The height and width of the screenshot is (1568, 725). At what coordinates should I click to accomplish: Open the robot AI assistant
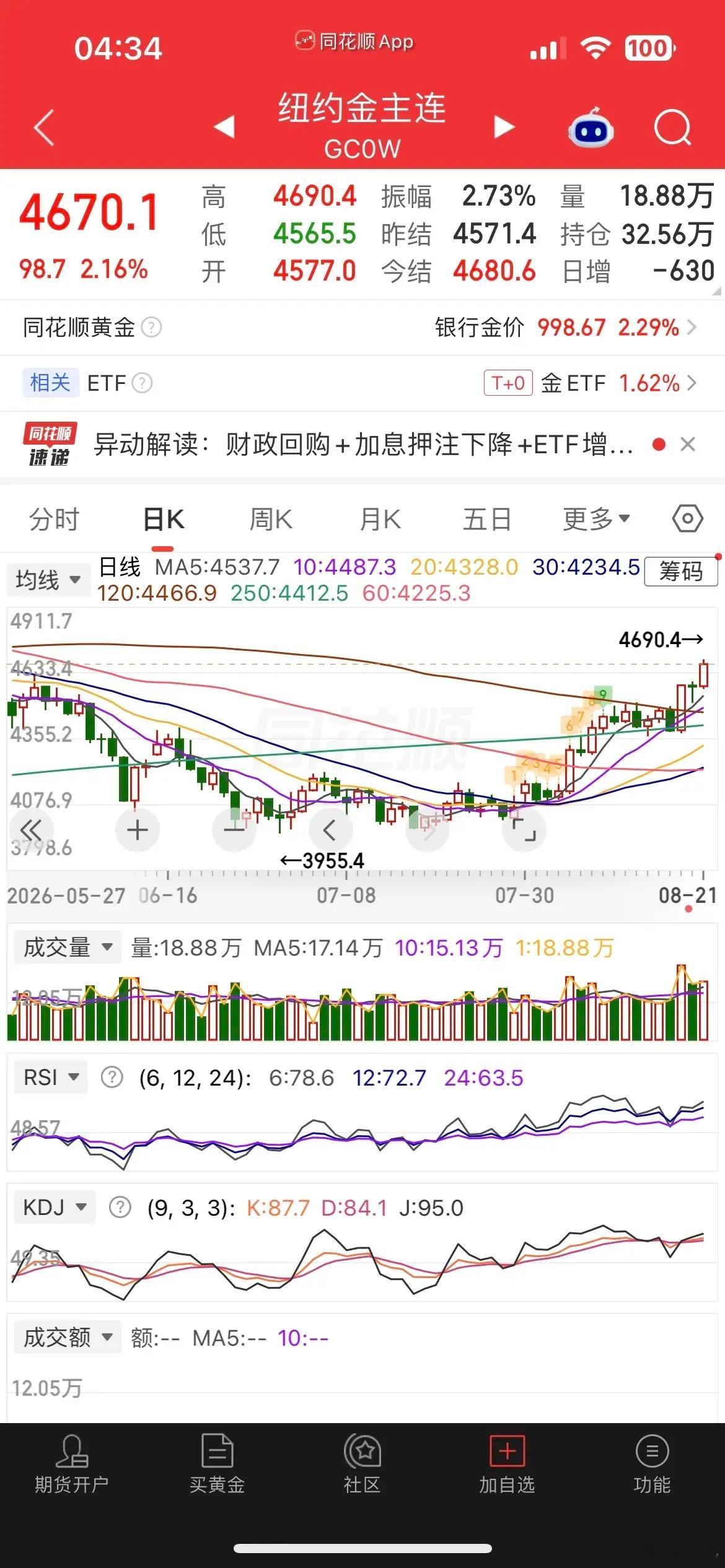(x=591, y=128)
